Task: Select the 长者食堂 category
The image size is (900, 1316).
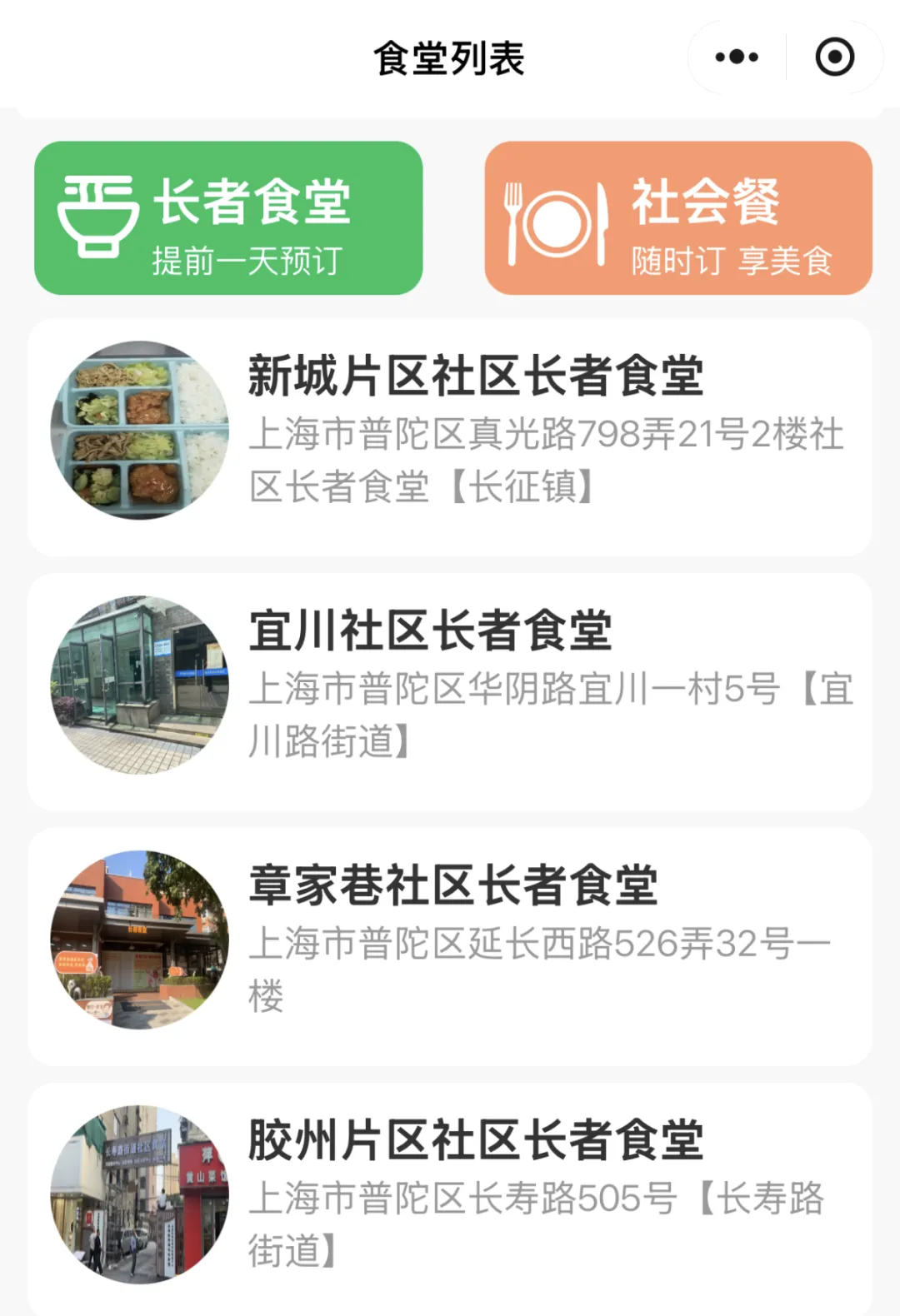Action: [228, 218]
